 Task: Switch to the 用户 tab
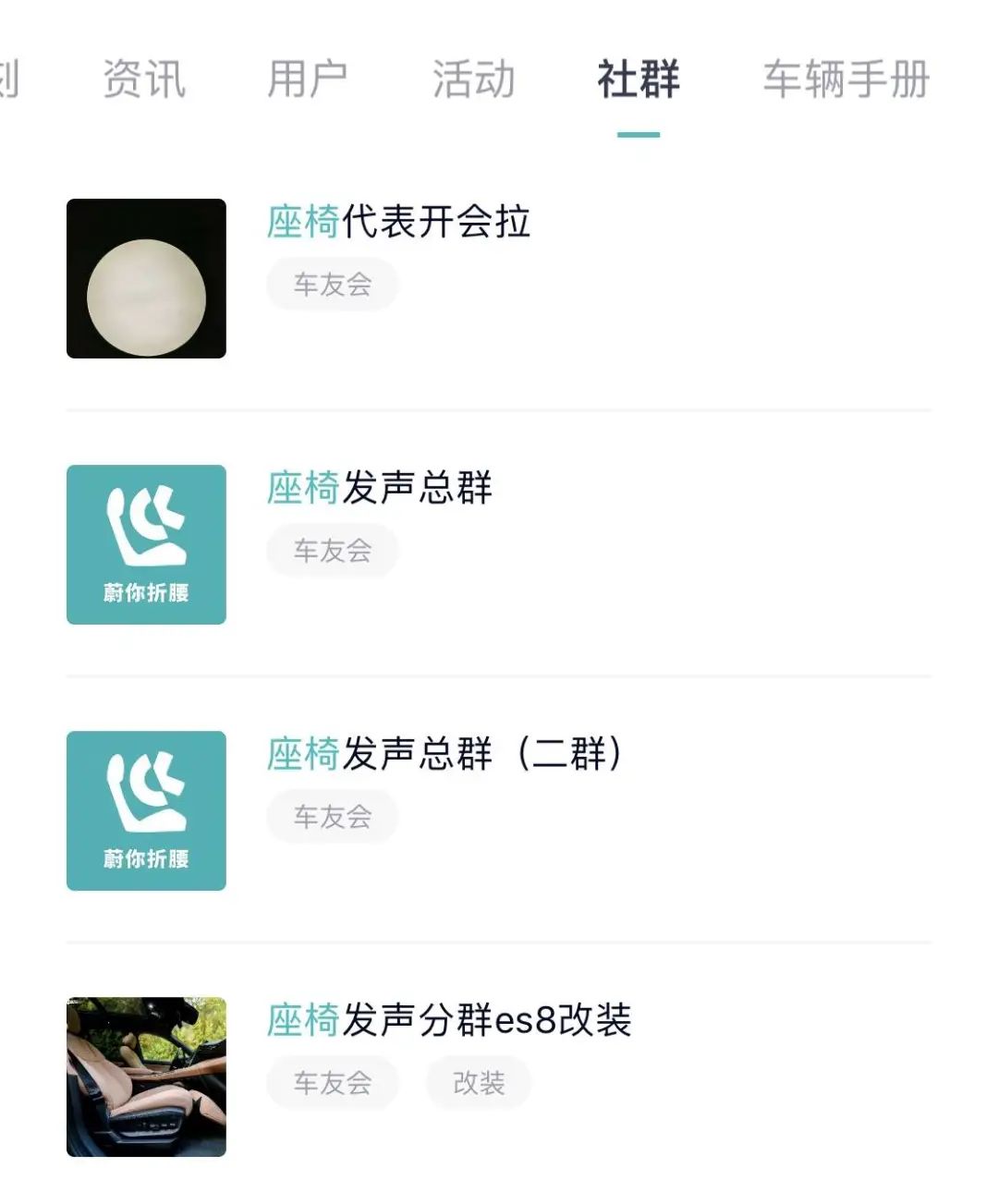coord(308,79)
